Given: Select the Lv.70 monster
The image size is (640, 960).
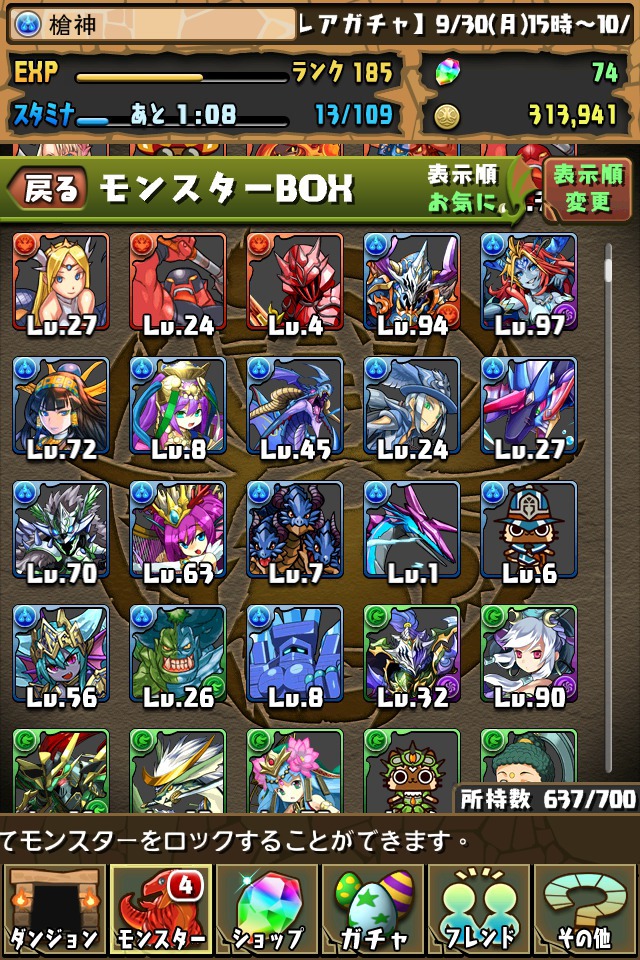Looking at the screenshot, I should 61,530.
